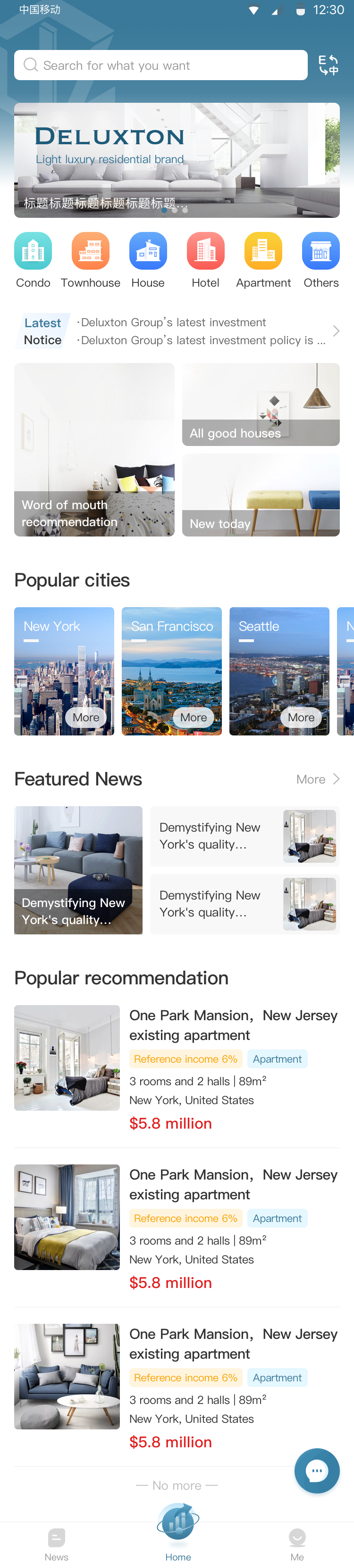This screenshot has width=354, height=1568.
Task: Open the Deluxton banner
Action: pyautogui.click(x=177, y=159)
